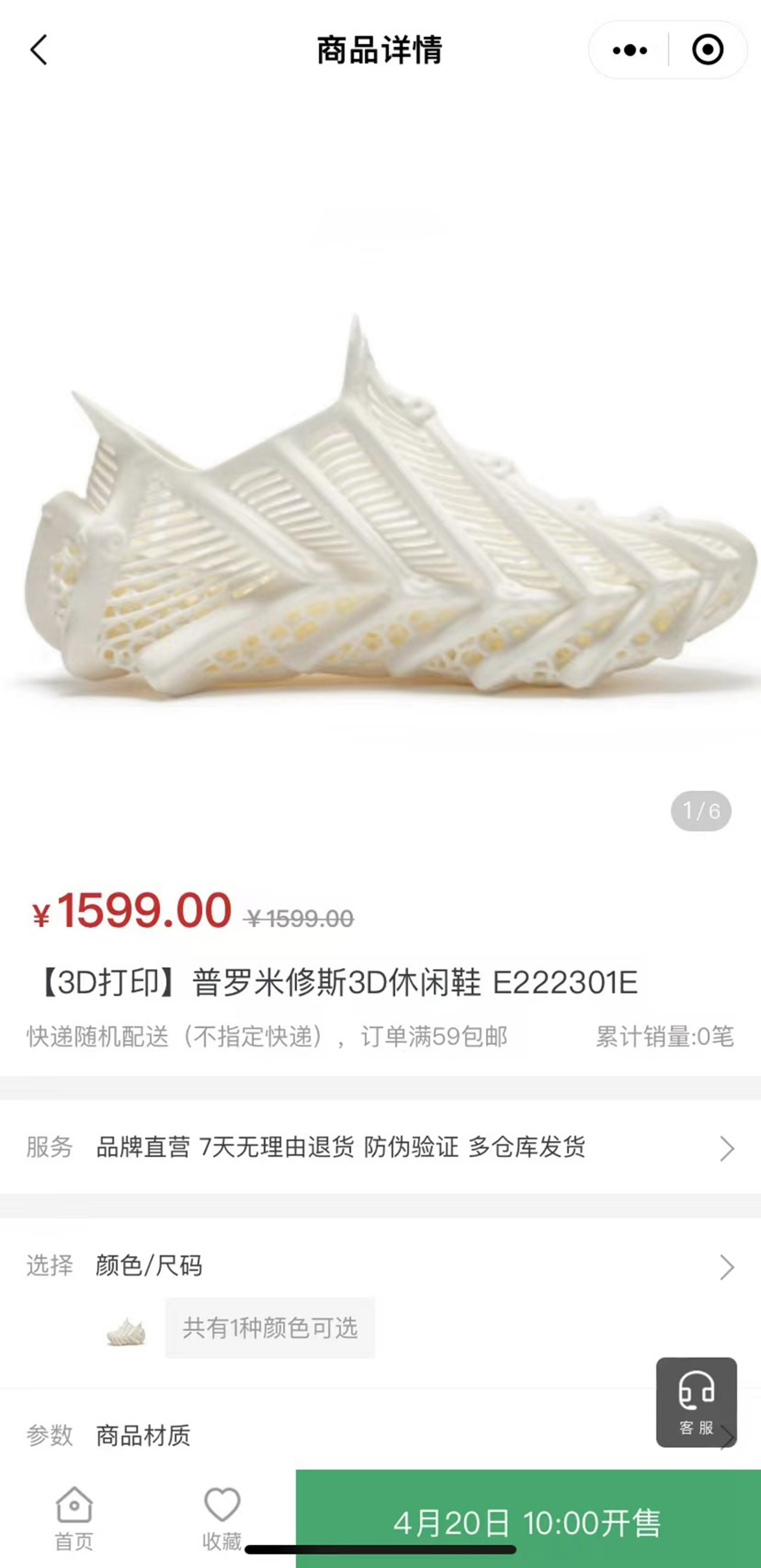This screenshot has height=1568, width=761.
Task: Go back from product details
Action: point(39,50)
